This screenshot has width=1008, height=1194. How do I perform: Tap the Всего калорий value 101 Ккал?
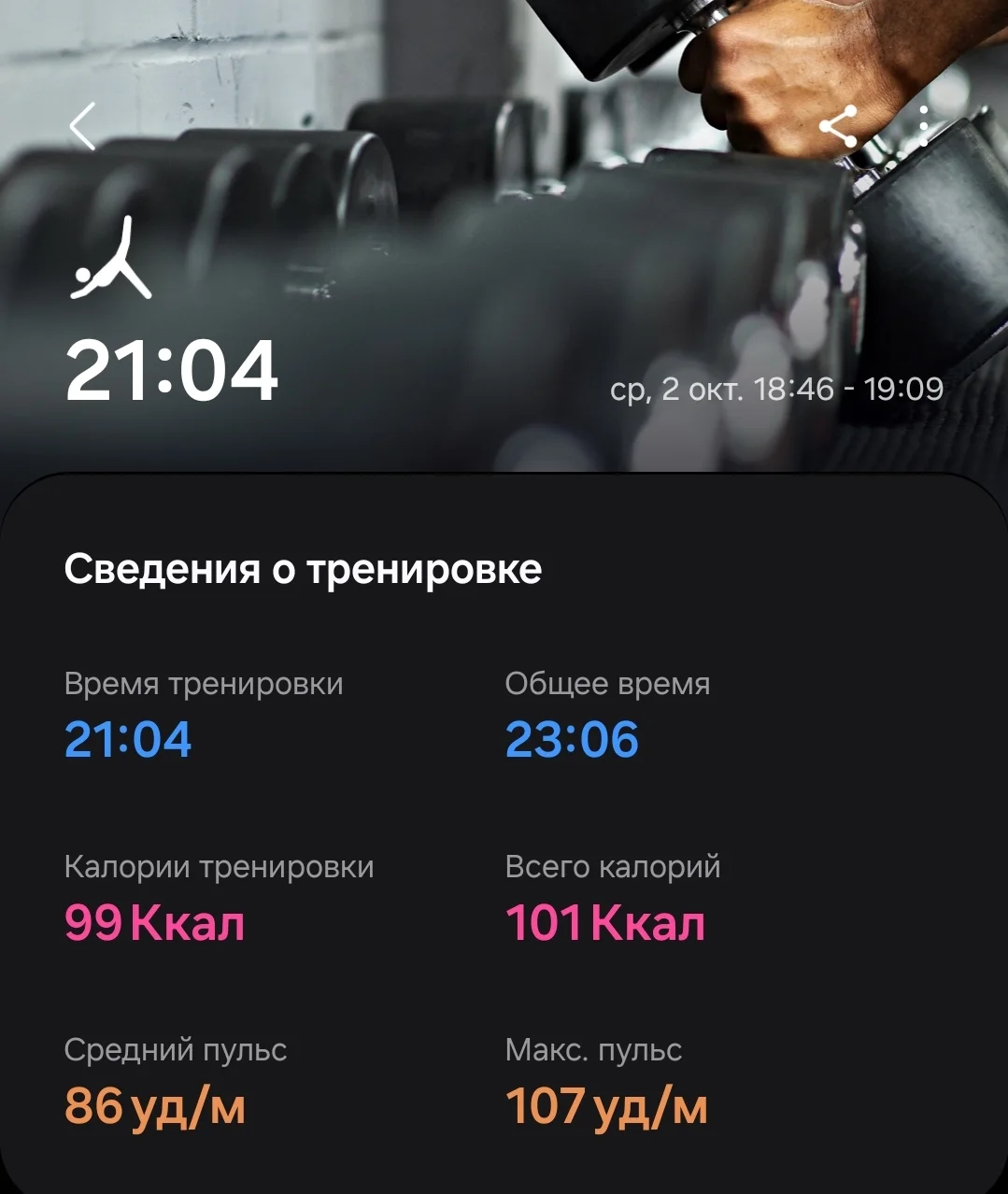[x=605, y=924]
